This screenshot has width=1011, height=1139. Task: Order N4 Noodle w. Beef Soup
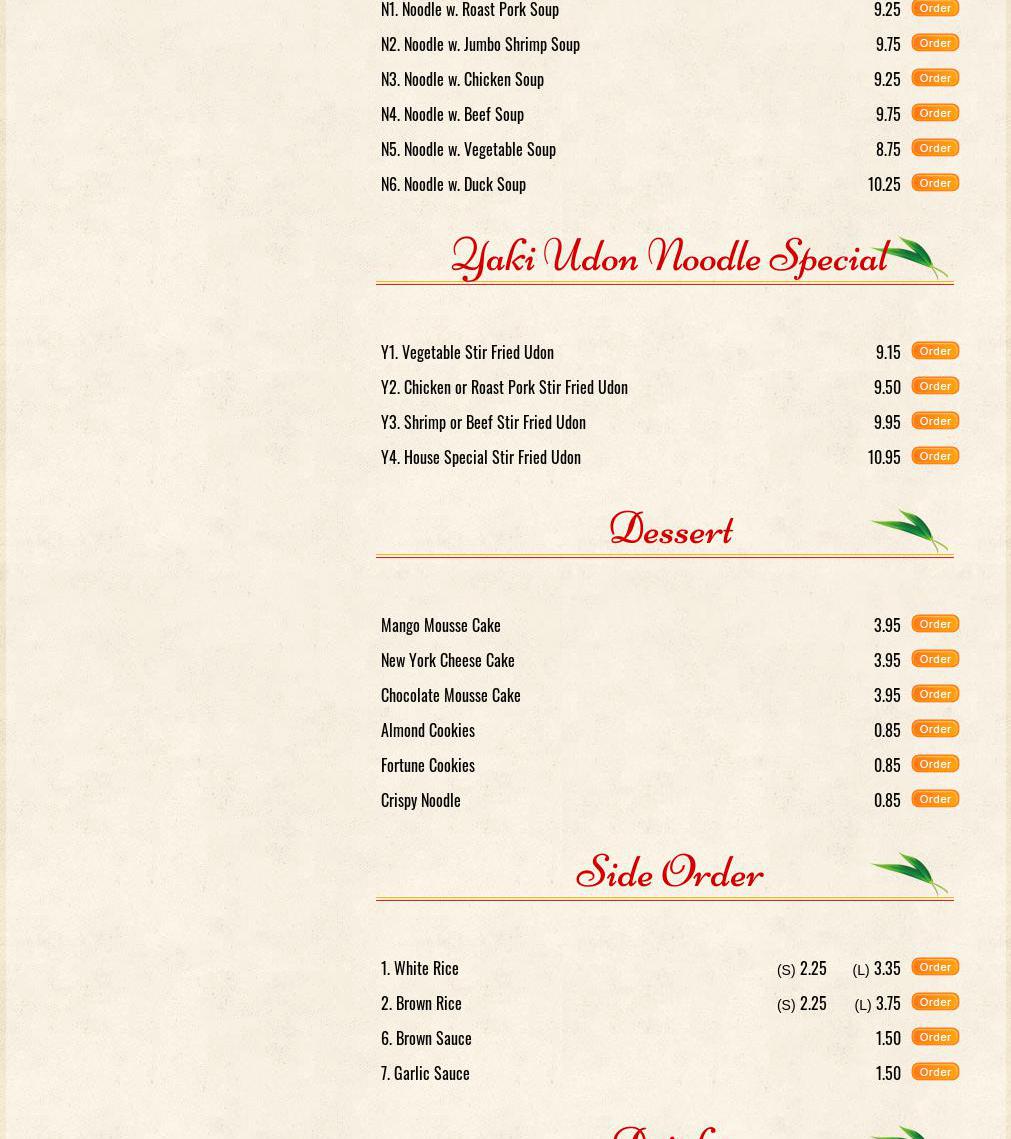[935, 113]
